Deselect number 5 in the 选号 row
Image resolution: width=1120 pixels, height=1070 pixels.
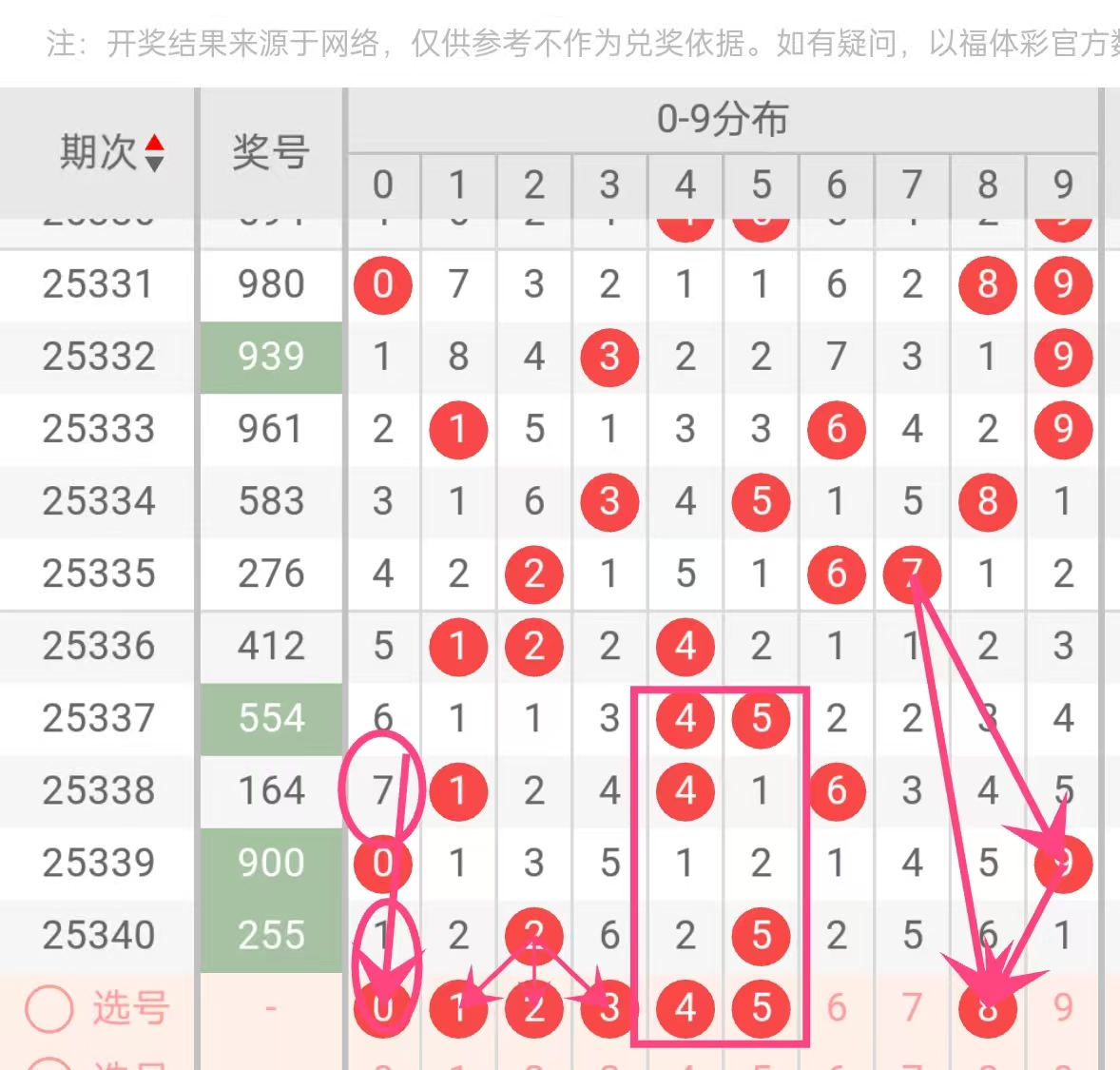[x=761, y=1008]
